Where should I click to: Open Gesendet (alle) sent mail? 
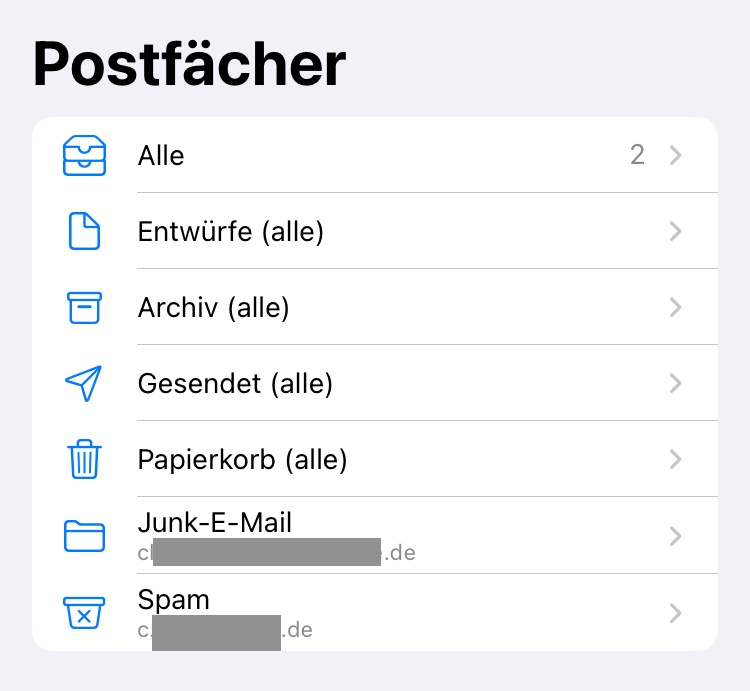tap(375, 383)
